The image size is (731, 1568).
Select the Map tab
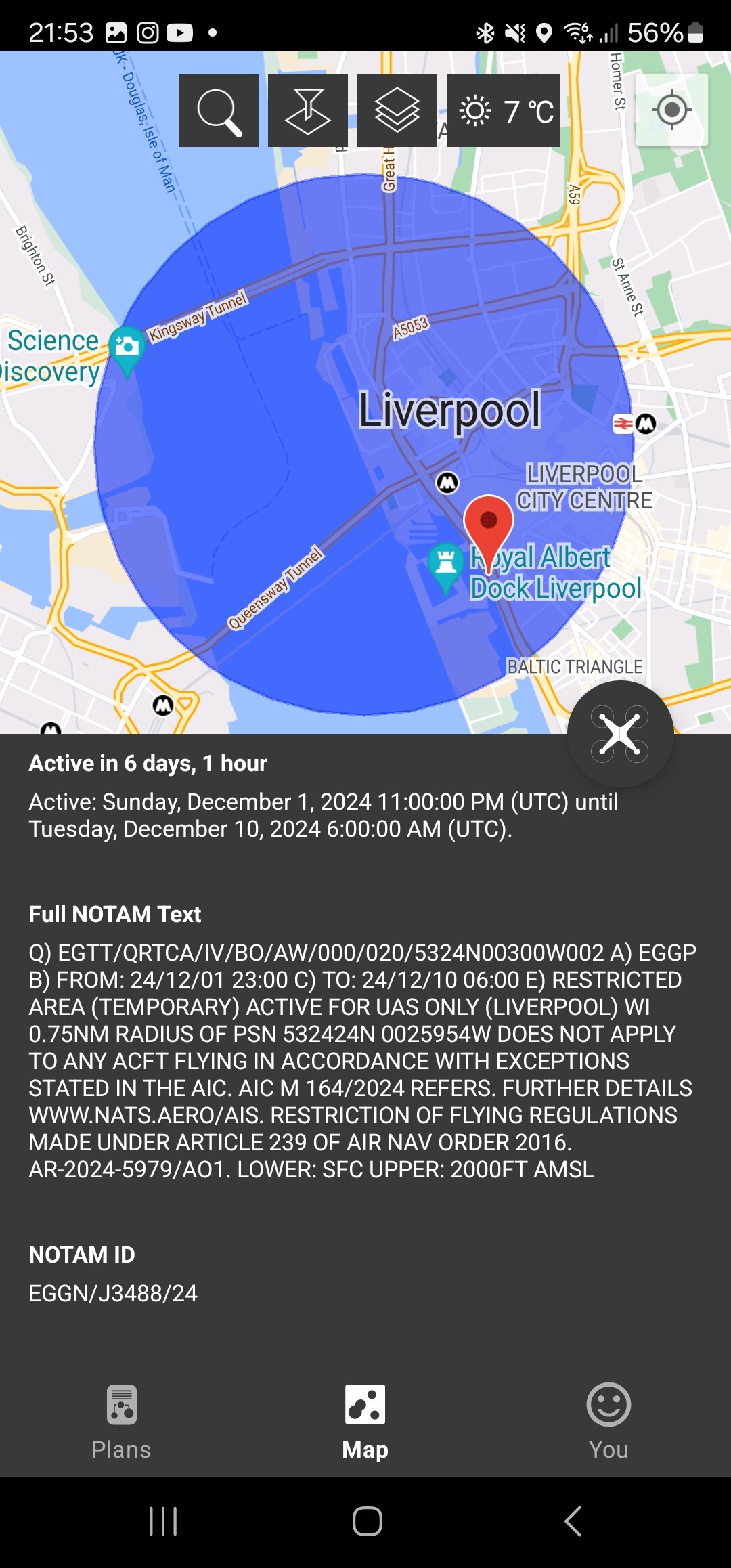click(365, 1422)
